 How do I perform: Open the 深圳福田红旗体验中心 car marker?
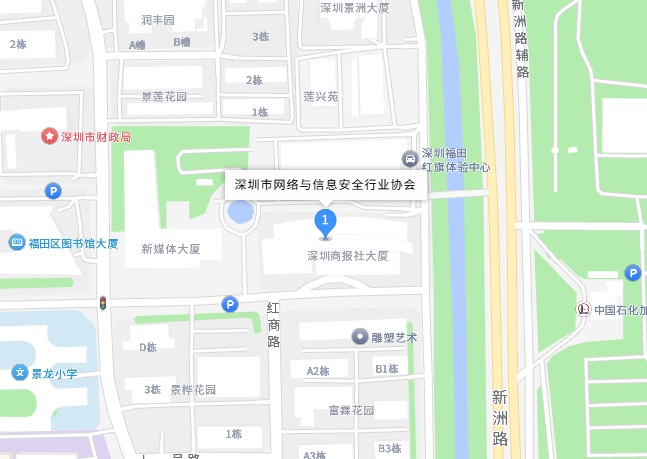pyautogui.click(x=408, y=160)
